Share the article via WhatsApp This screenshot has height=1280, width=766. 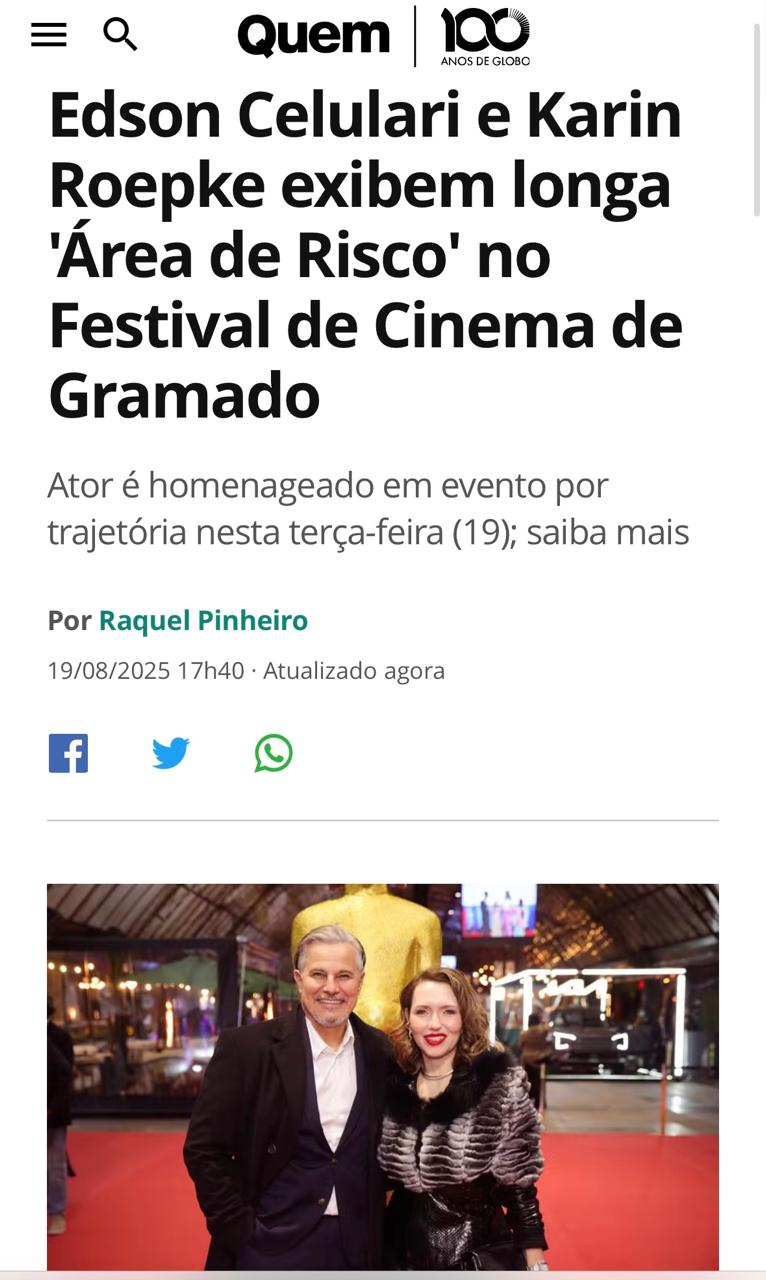(x=273, y=753)
